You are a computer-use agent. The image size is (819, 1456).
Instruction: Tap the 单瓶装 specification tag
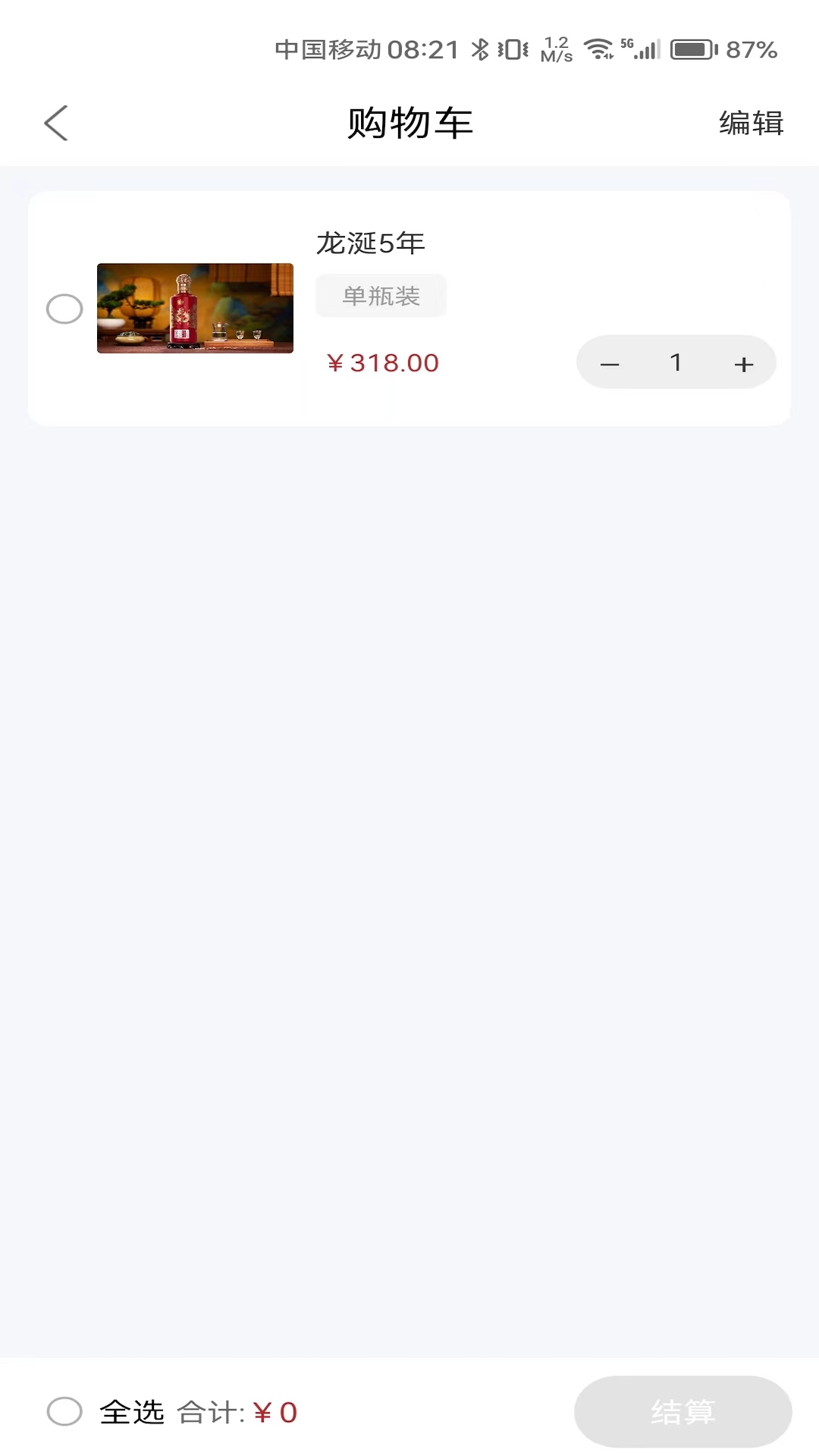(381, 296)
